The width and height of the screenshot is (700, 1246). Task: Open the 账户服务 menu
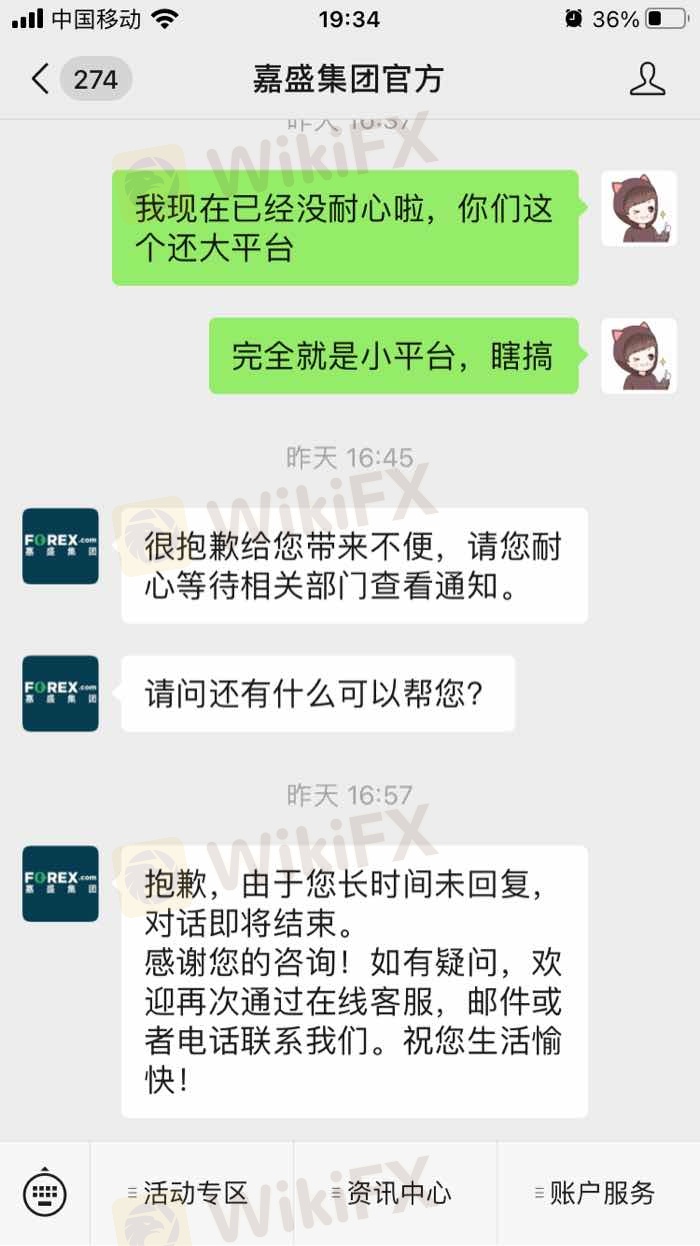pos(599,1193)
